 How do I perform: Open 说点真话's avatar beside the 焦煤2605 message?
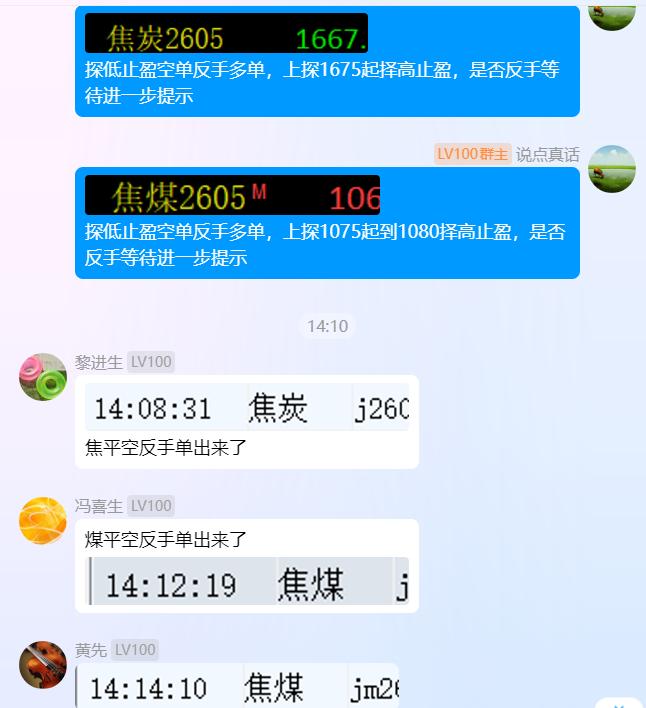click(612, 169)
